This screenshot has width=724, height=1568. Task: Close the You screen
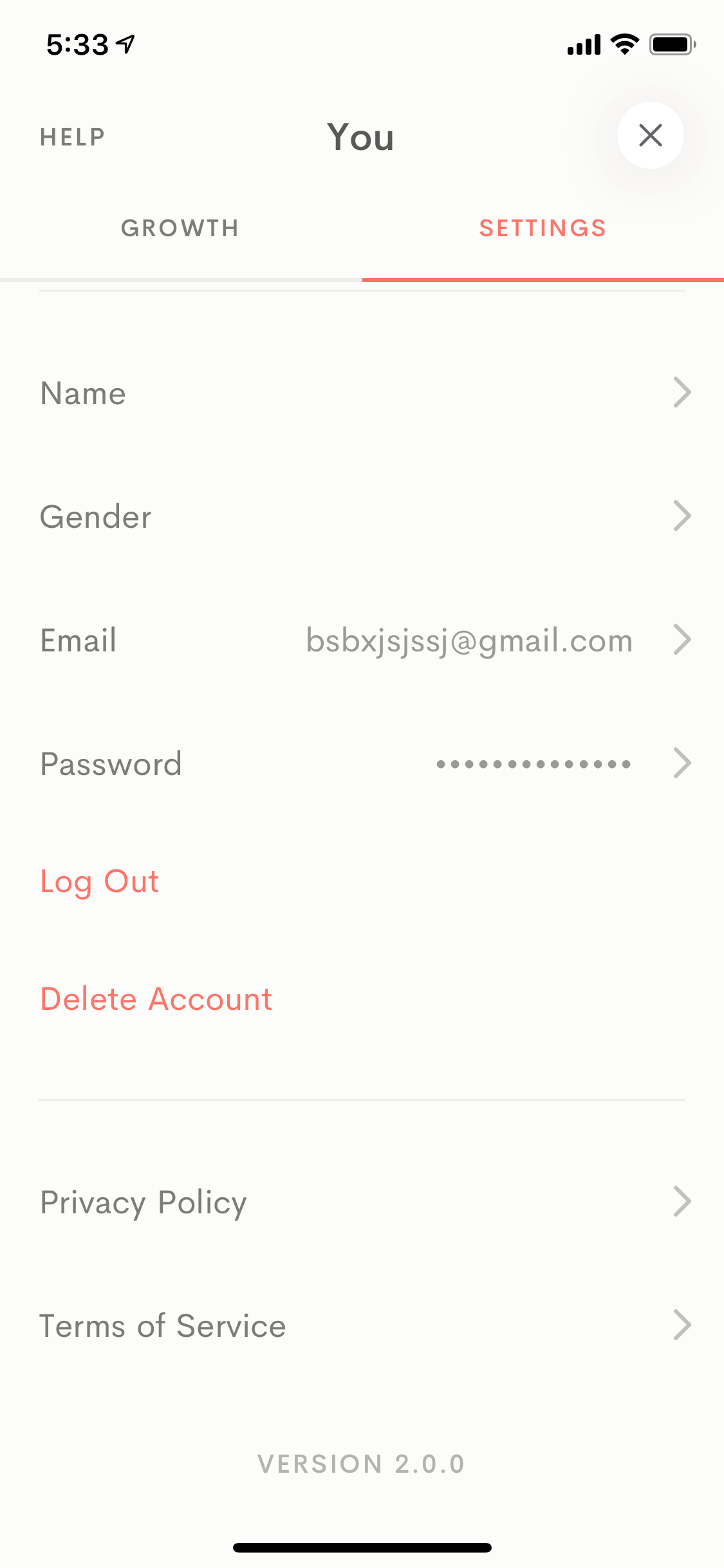tap(650, 136)
